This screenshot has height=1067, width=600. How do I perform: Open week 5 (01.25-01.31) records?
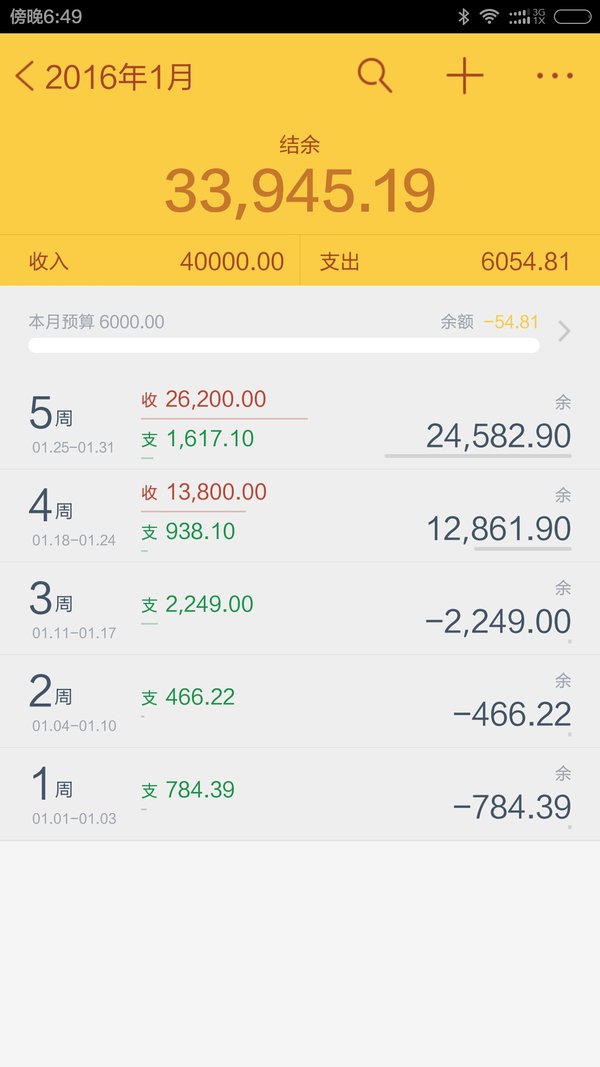(300, 423)
